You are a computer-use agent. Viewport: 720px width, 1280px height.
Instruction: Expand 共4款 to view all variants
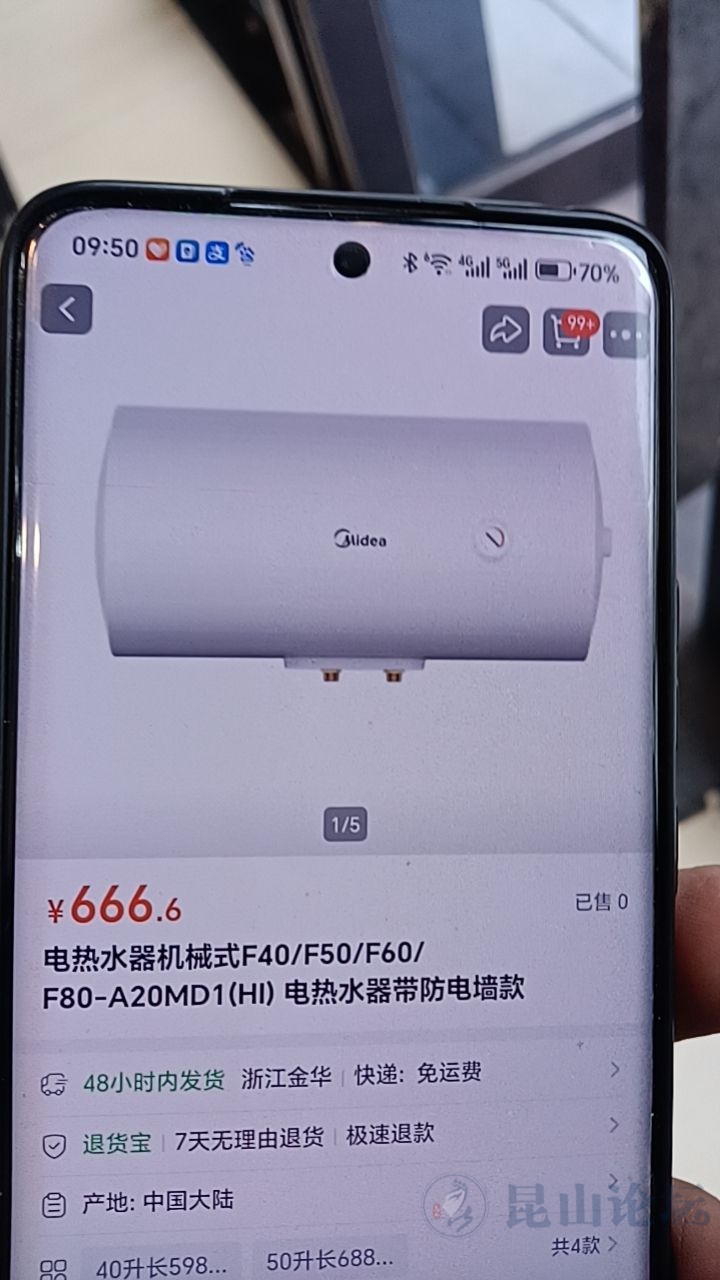(x=584, y=1246)
